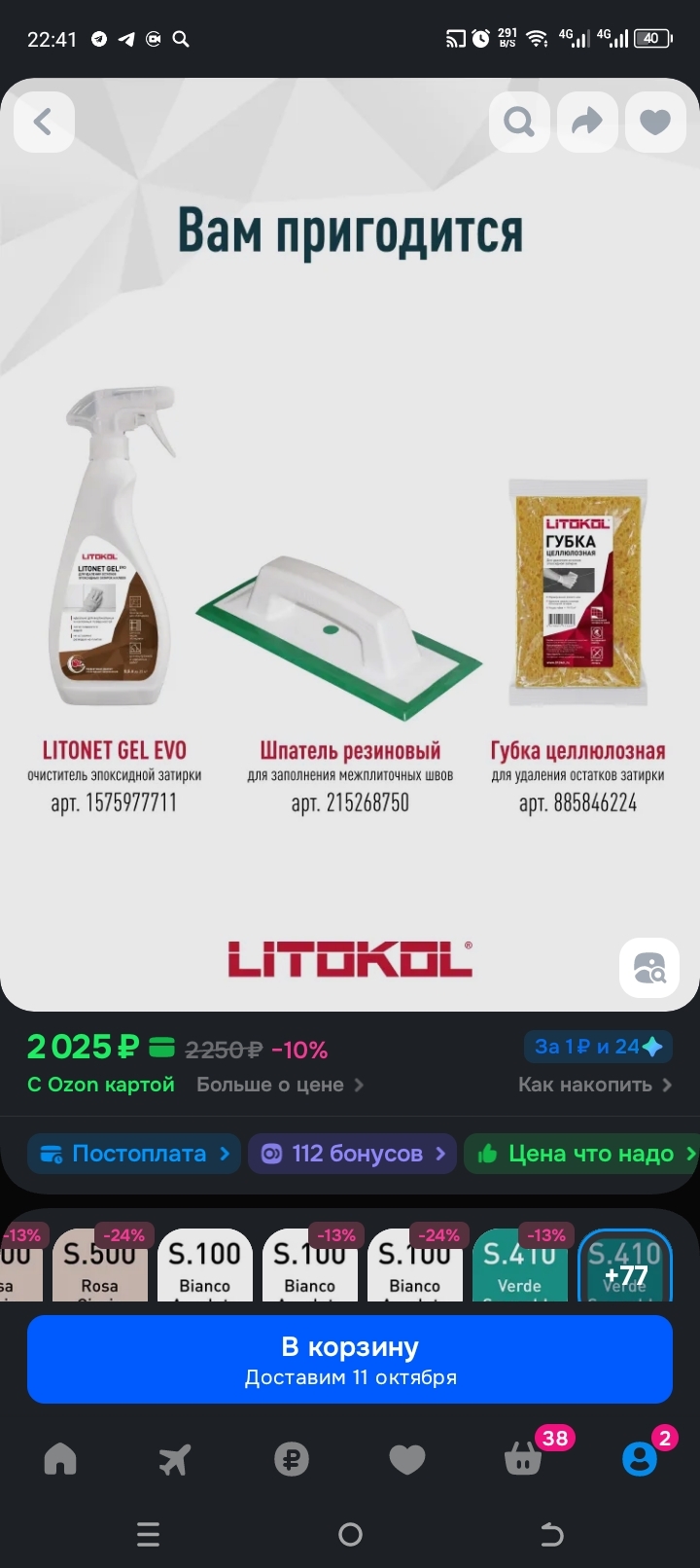The width and height of the screenshot is (700, 1568).
Task: Choose the S.500 Rosa color variant
Action: pos(99,1265)
